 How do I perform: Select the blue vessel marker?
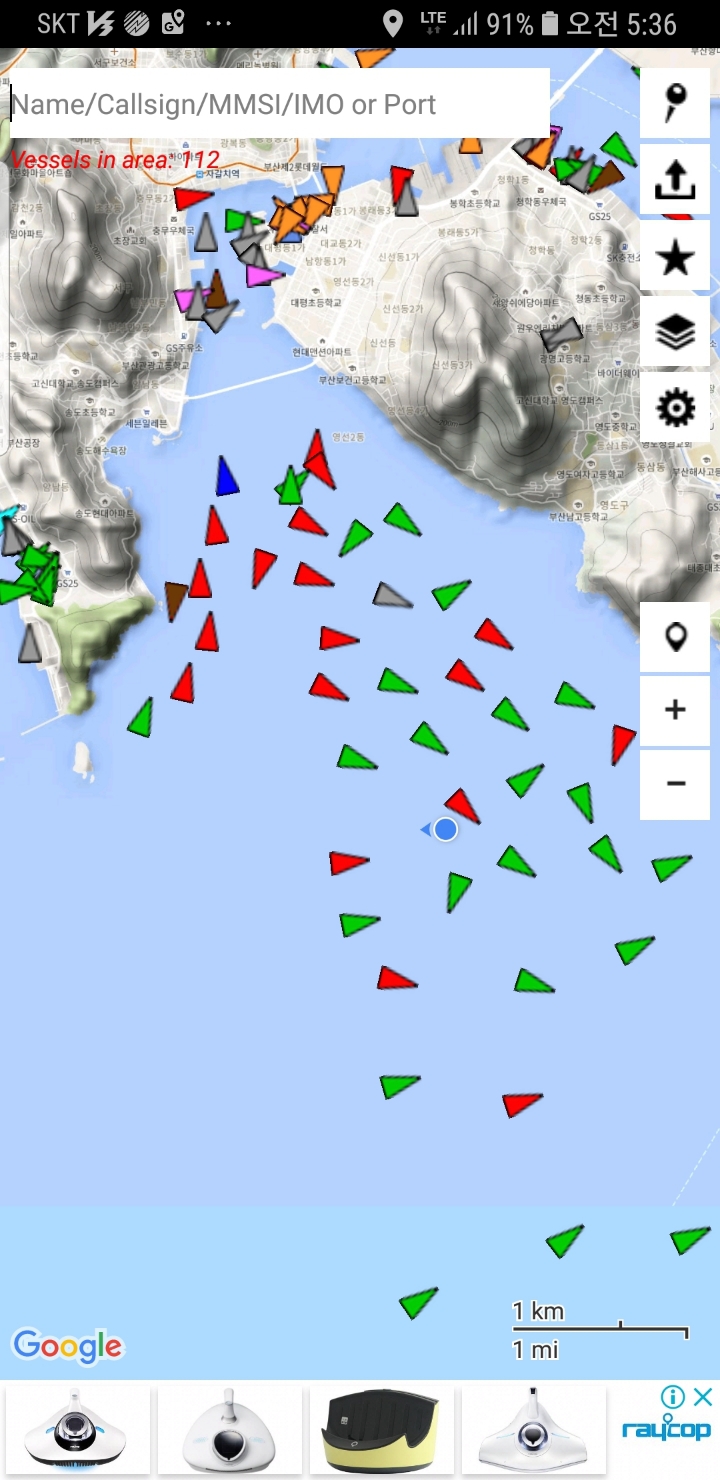[x=227, y=479]
